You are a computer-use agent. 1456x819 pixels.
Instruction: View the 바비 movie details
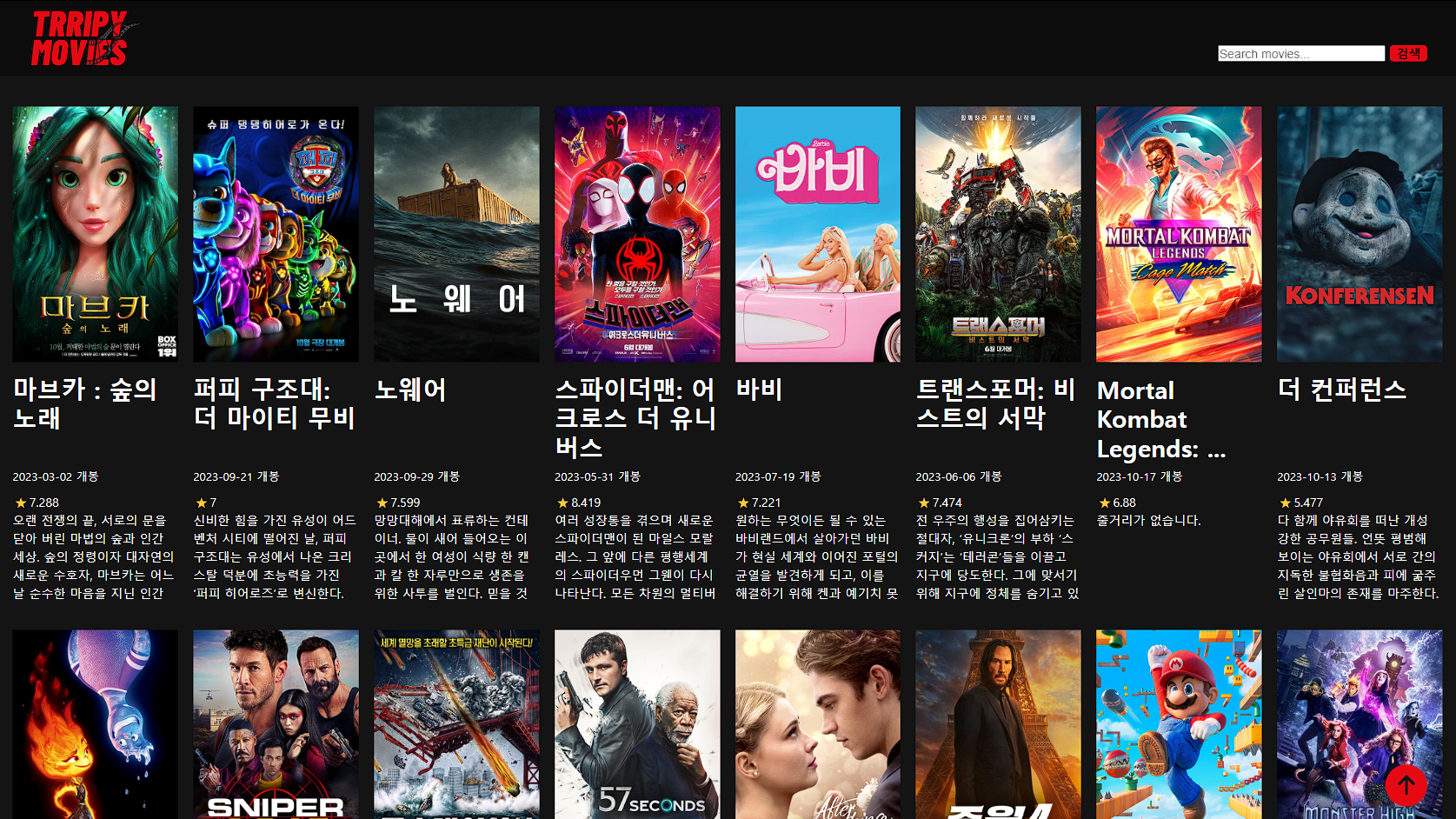click(817, 234)
